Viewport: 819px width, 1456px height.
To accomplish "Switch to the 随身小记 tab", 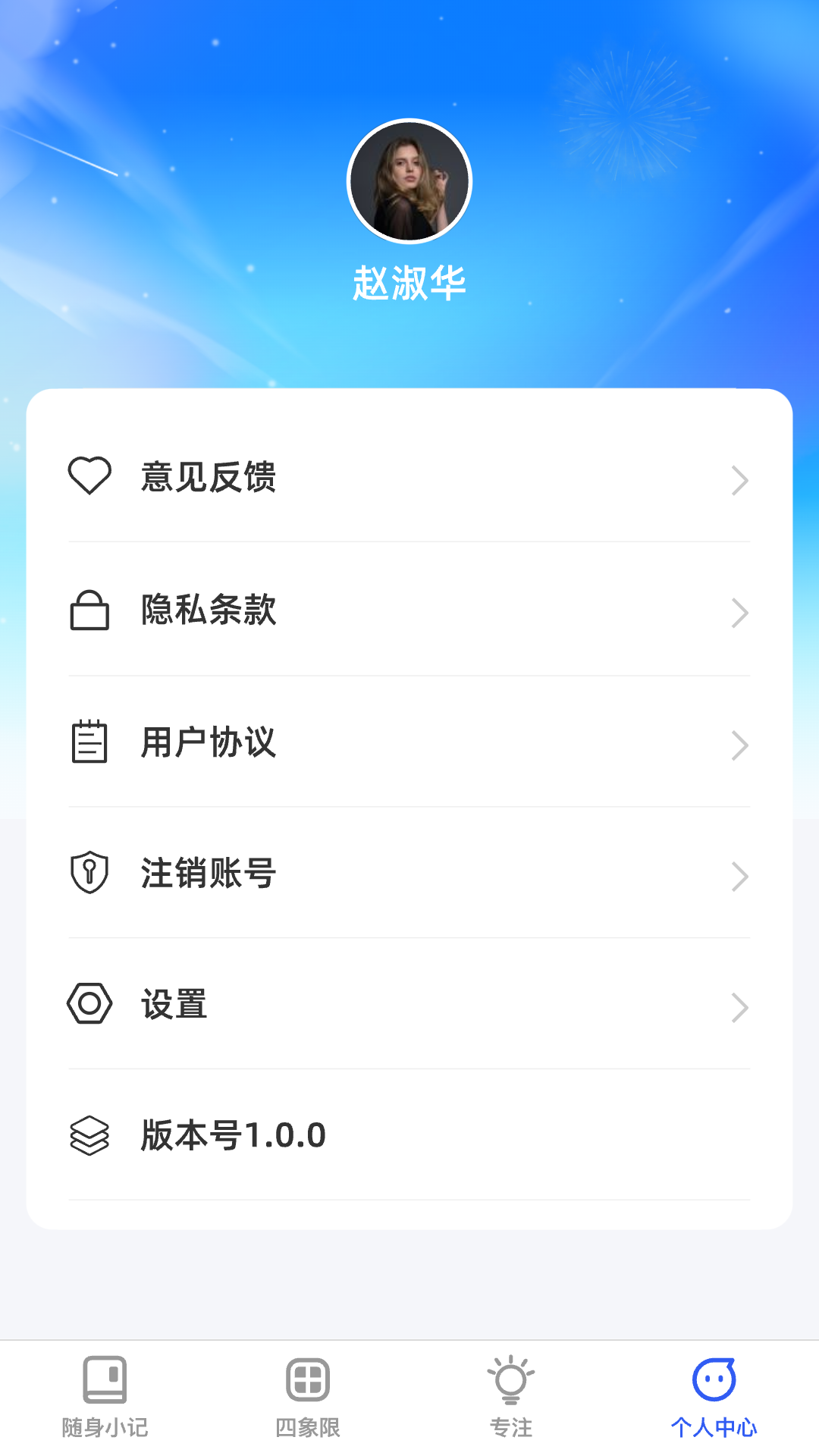I will (x=105, y=1397).
